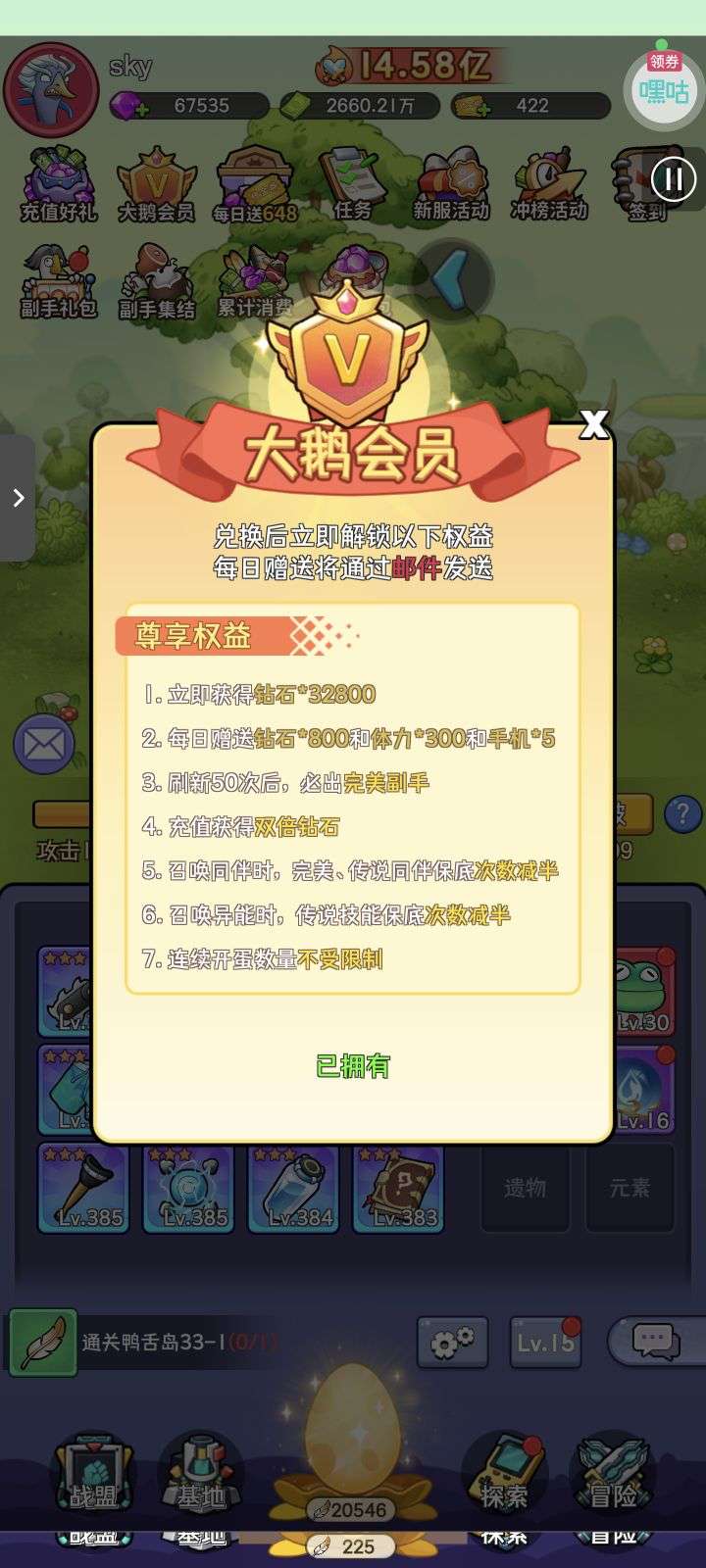Open the 战盟 alliance tab
706x1568 pixels.
[93, 1475]
